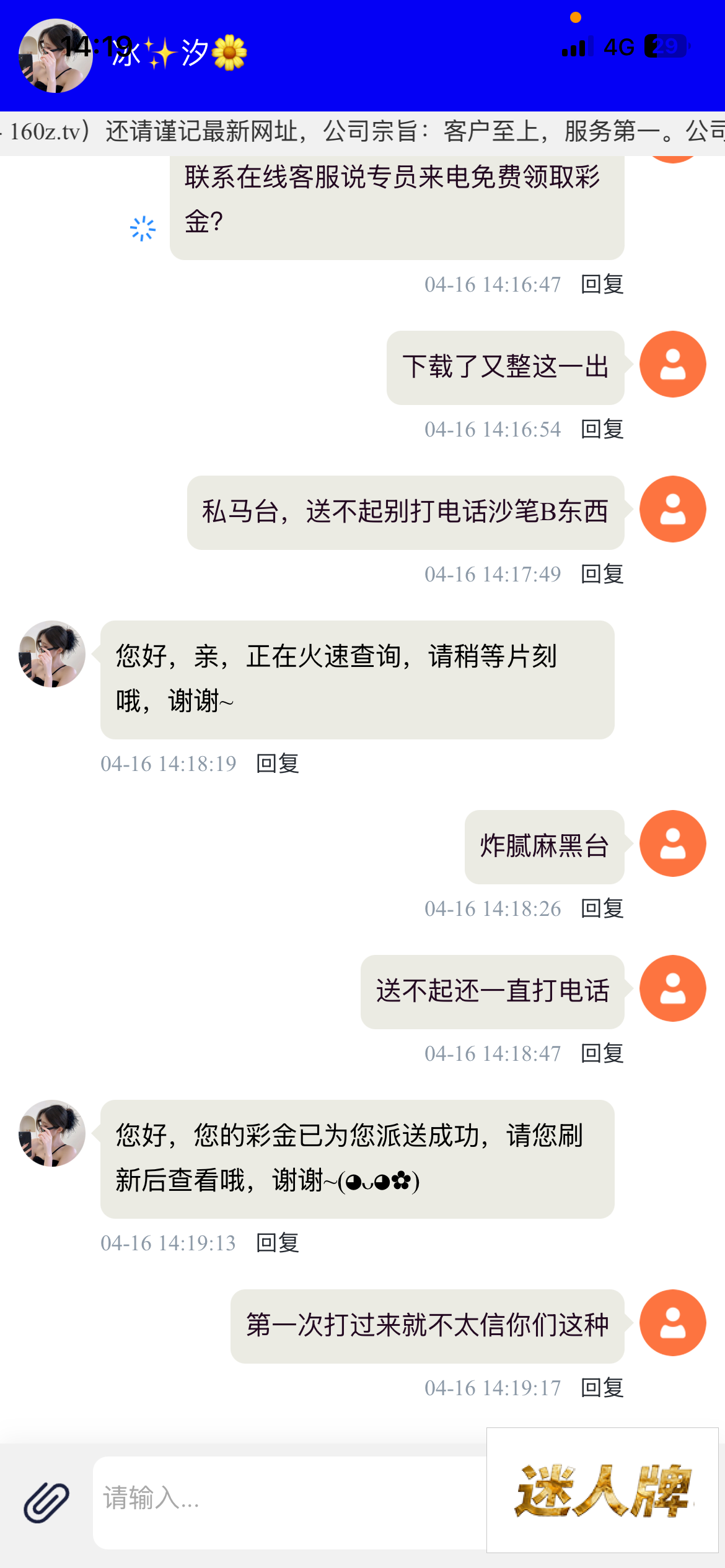The image size is (725, 1568).
Task: Reply to the 14:17:49 message
Action: pyautogui.click(x=602, y=574)
